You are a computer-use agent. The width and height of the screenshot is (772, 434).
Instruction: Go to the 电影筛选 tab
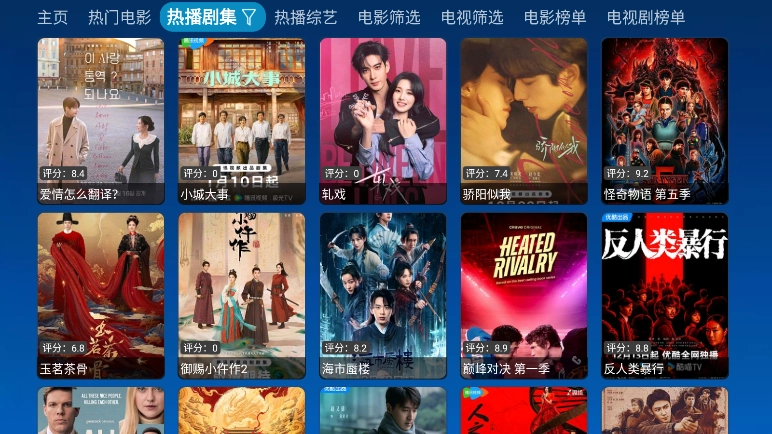389,17
